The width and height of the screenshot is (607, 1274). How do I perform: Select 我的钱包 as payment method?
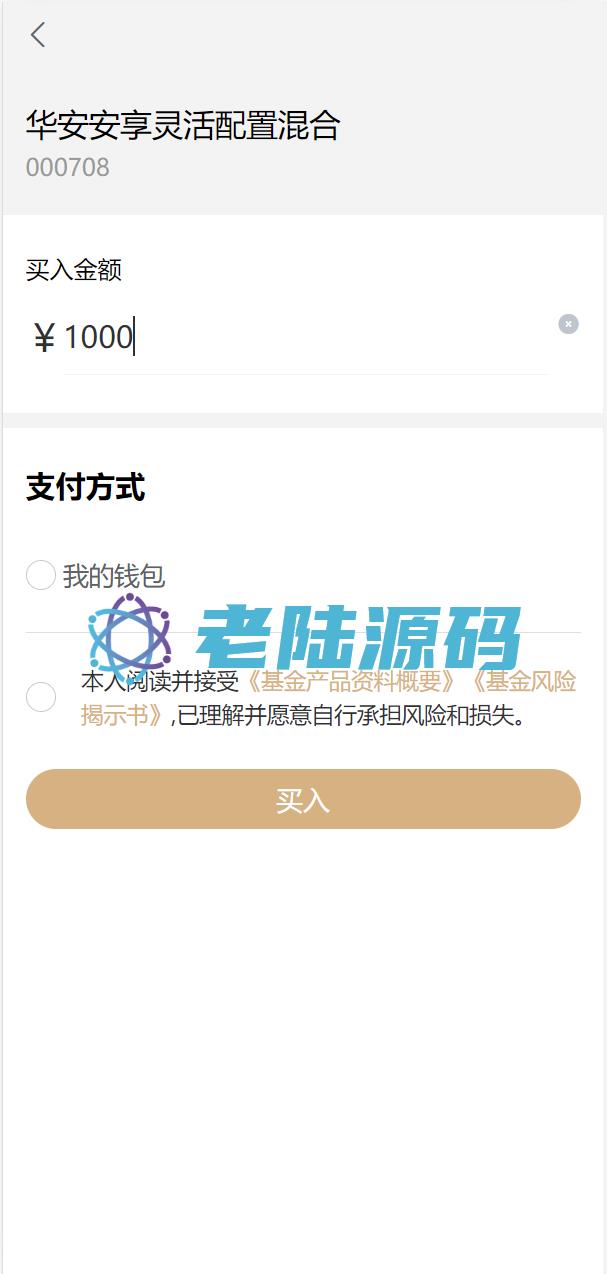(41, 575)
